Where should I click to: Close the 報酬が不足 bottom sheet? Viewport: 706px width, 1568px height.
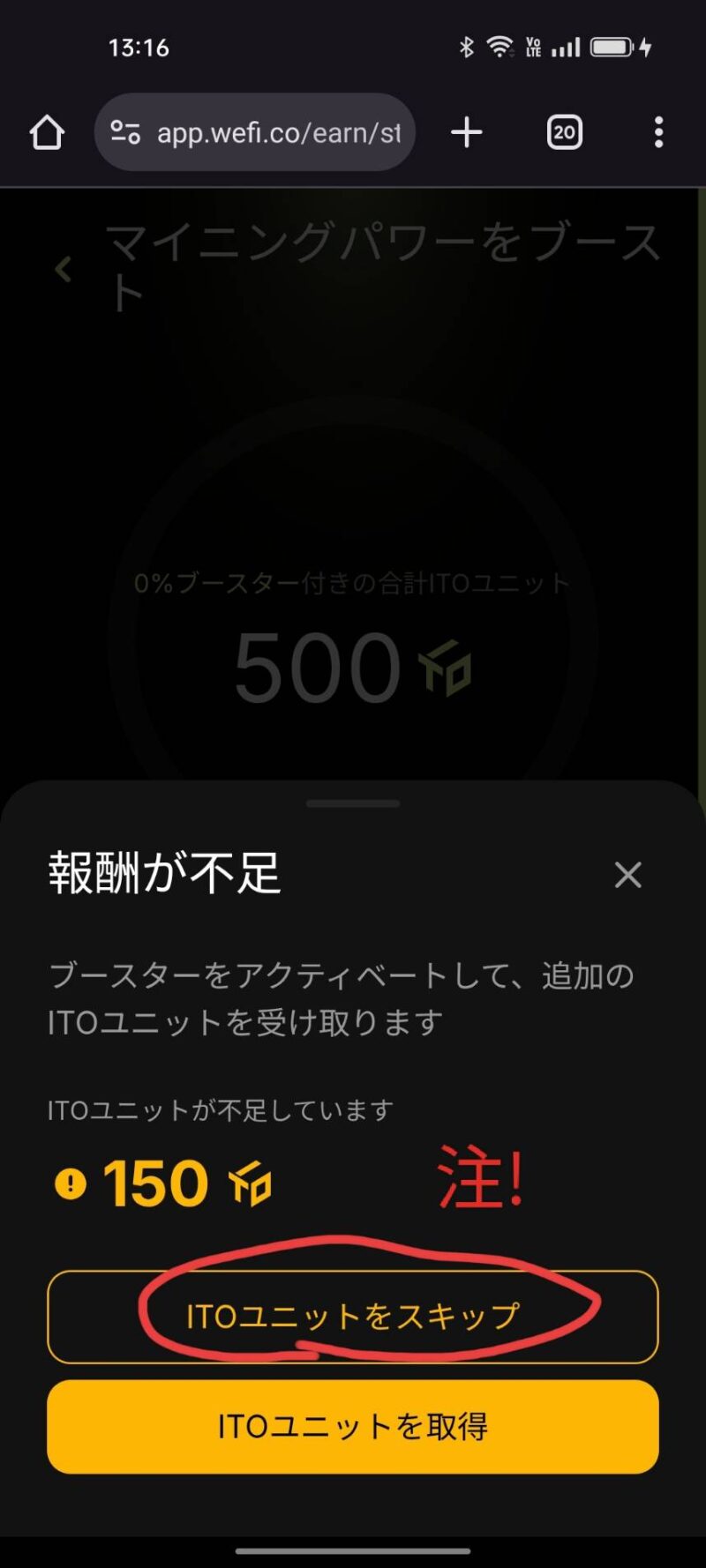(x=627, y=875)
